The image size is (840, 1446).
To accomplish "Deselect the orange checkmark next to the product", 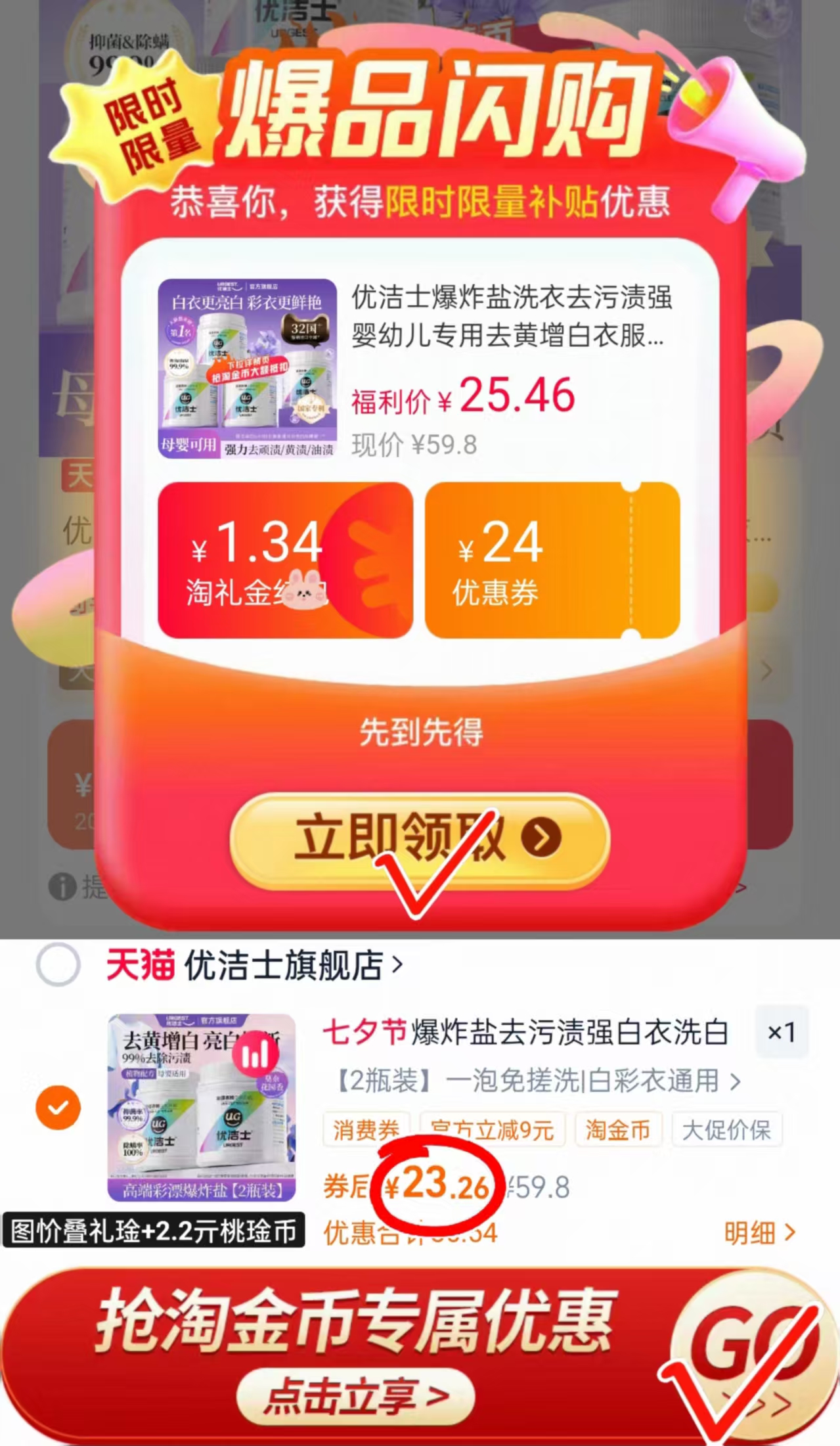I will [57, 1107].
